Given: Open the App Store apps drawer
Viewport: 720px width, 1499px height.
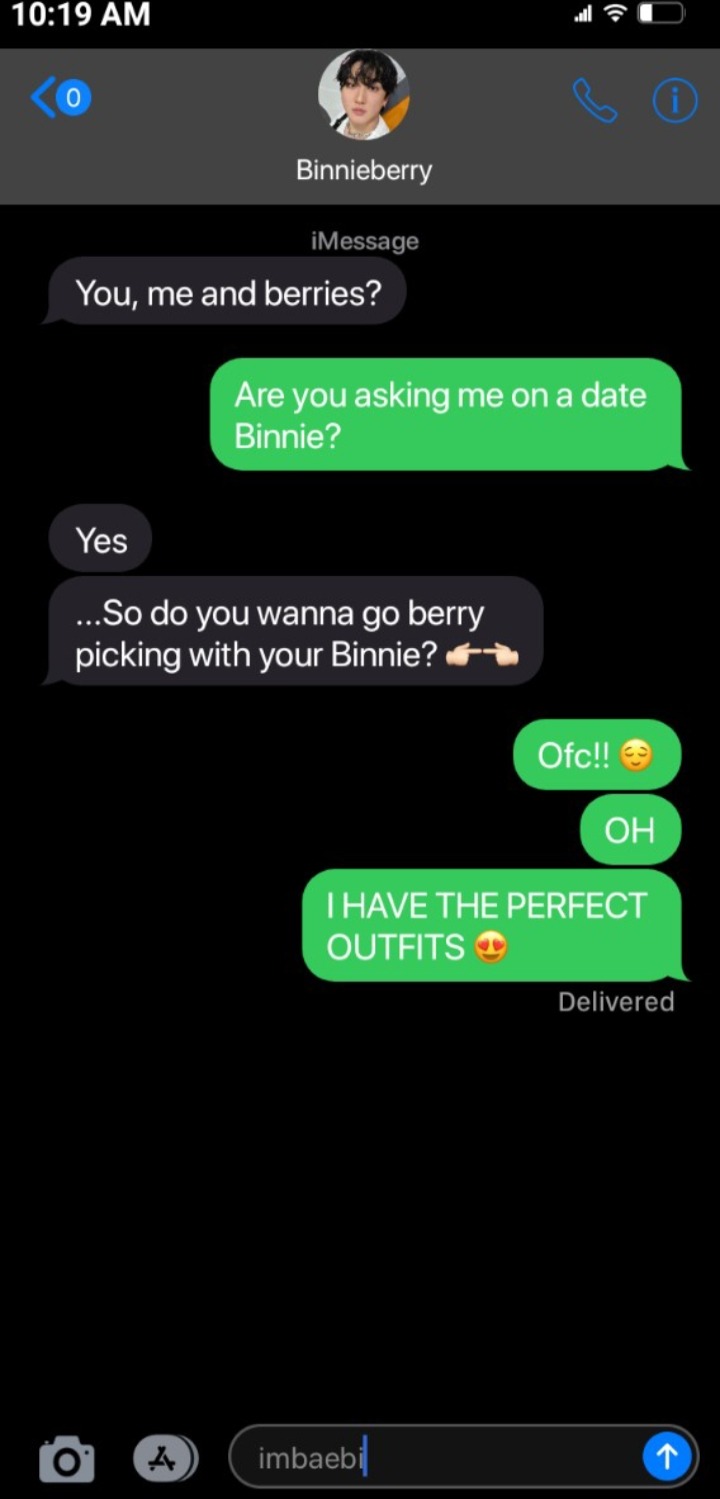Looking at the screenshot, I should coord(165,1458).
